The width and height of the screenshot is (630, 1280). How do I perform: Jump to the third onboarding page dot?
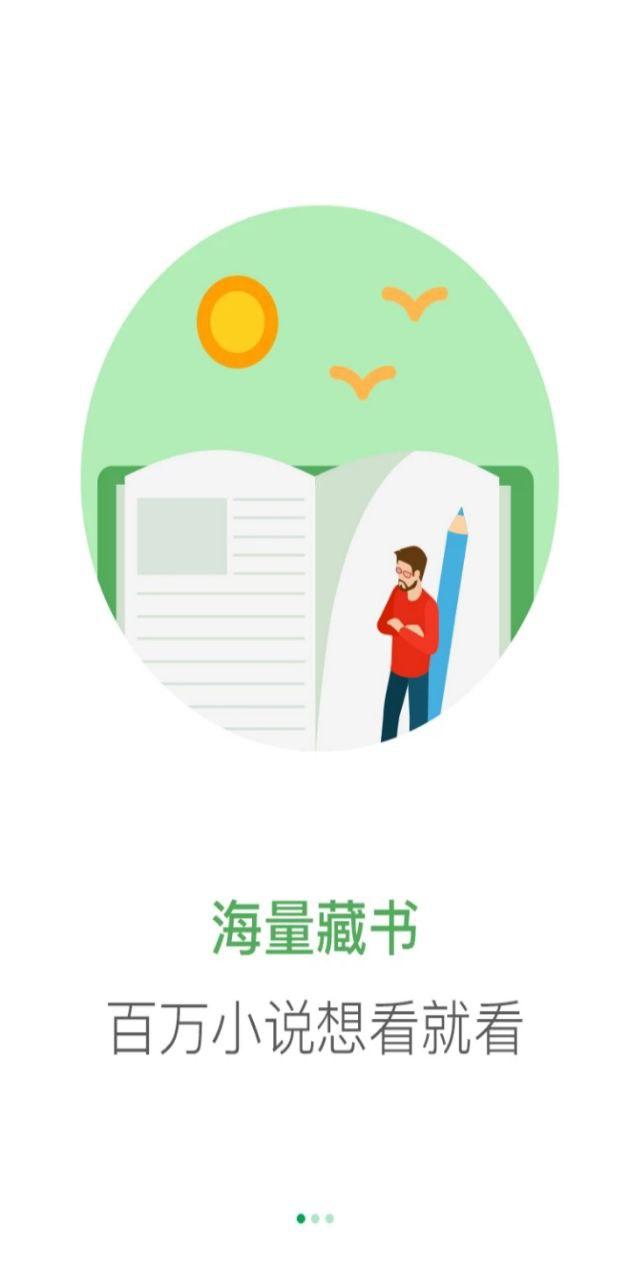(x=329, y=1218)
